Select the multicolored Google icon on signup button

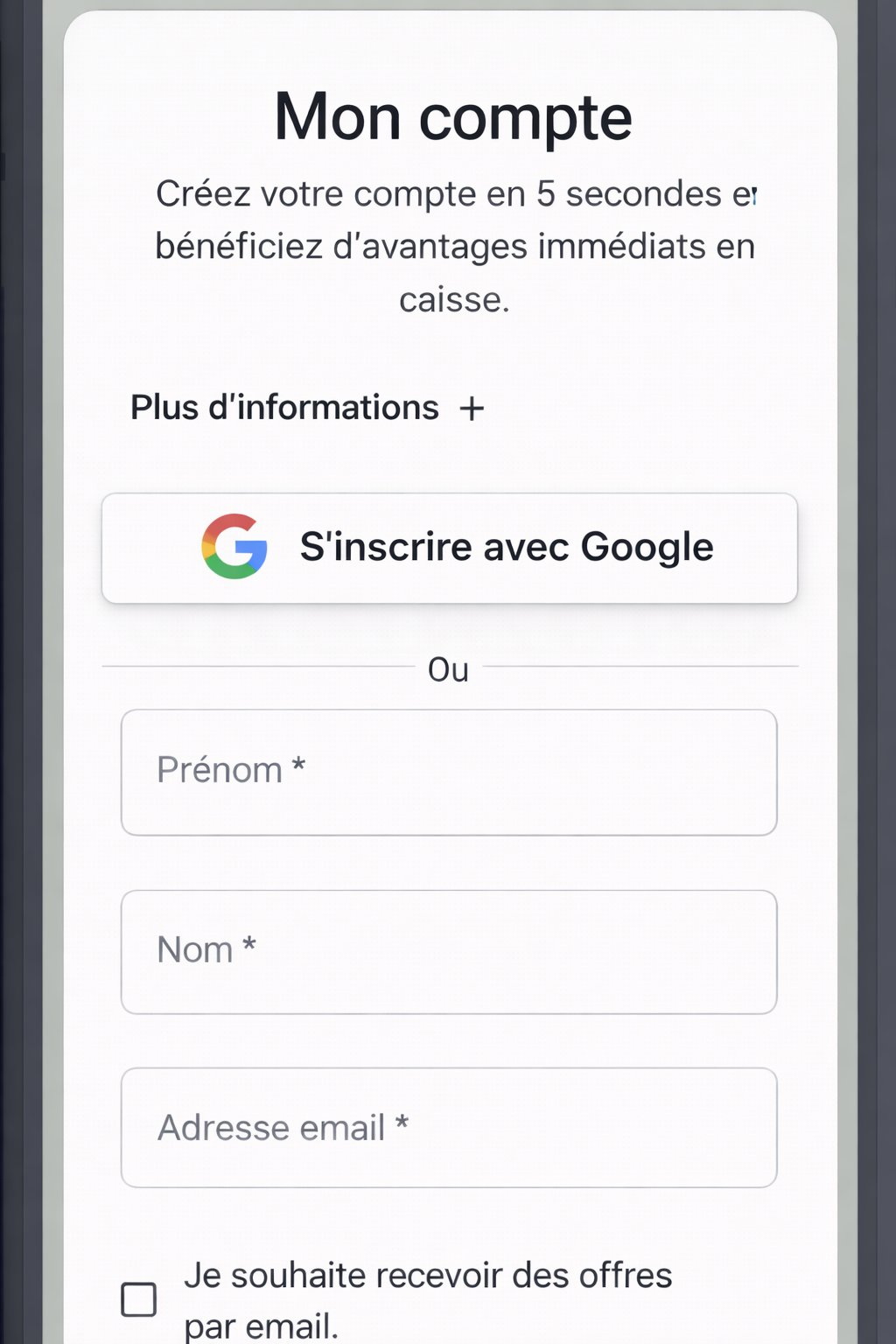pos(233,547)
